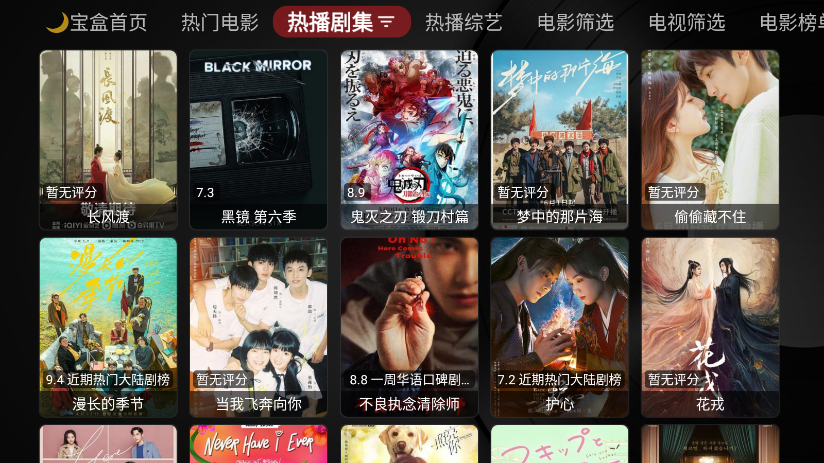
Task: Open the drama 护心
Action: point(559,327)
